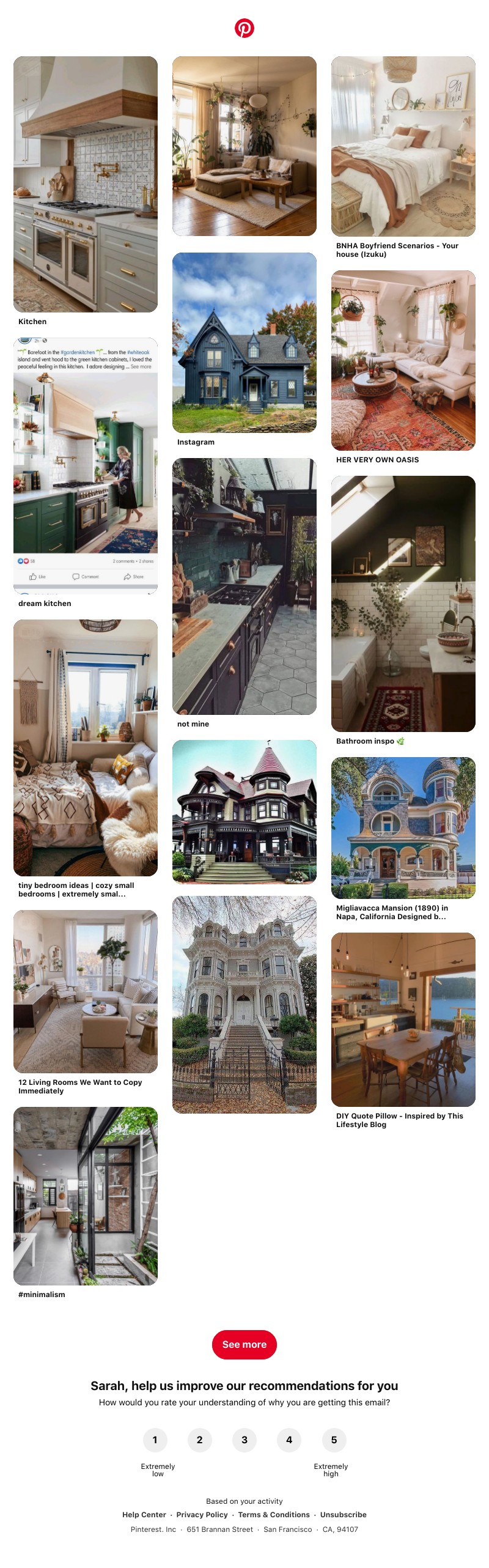
Task: Rate understanding as 5, extremely high
Action: 334,1440
